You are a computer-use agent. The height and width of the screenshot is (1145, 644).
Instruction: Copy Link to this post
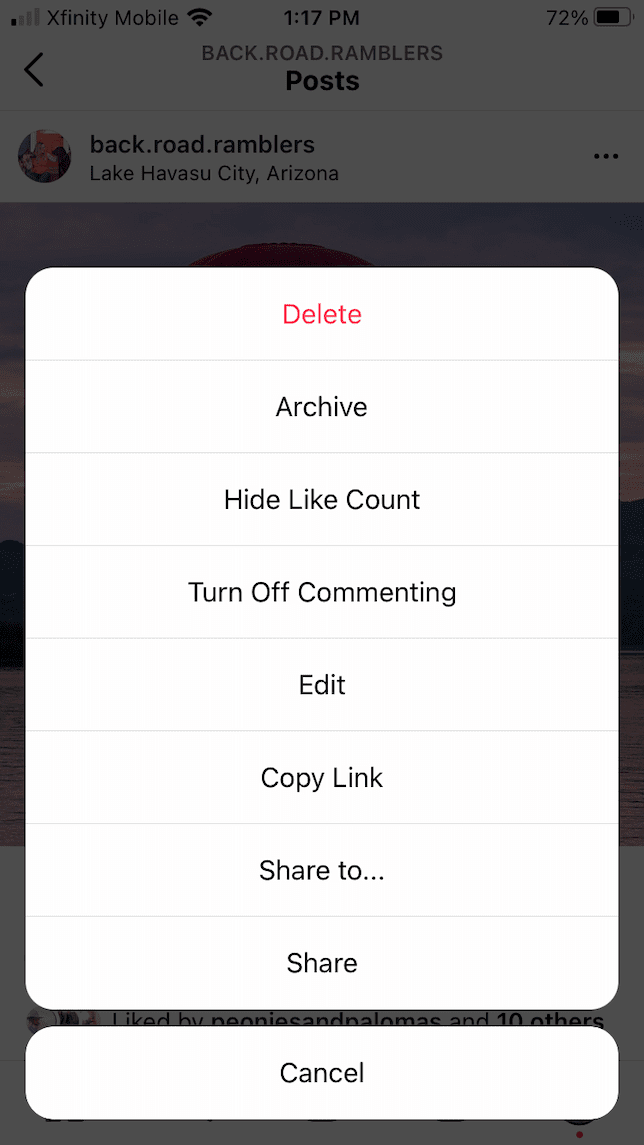[x=322, y=778]
